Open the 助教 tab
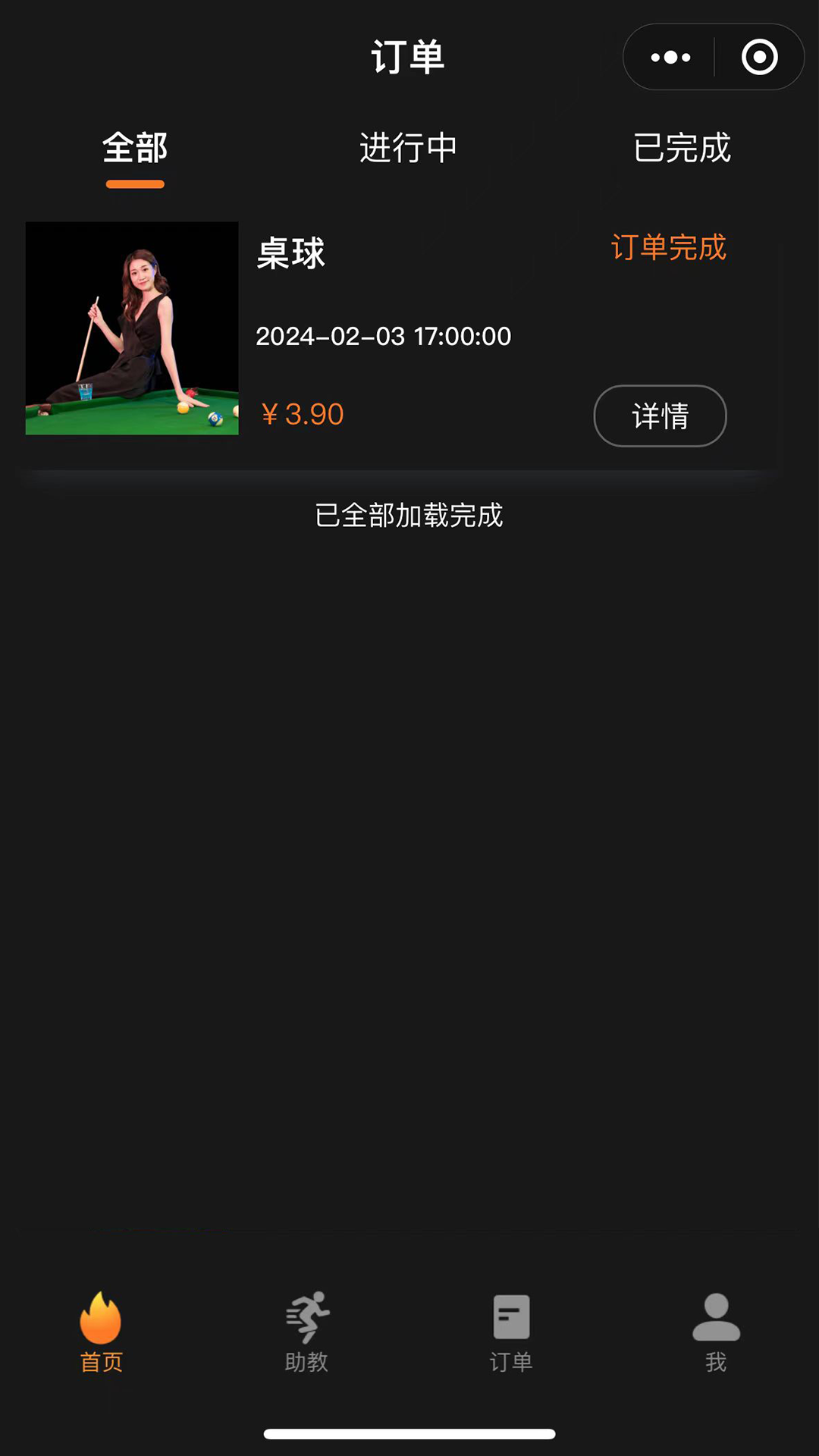The image size is (819, 1456). 306,1332
